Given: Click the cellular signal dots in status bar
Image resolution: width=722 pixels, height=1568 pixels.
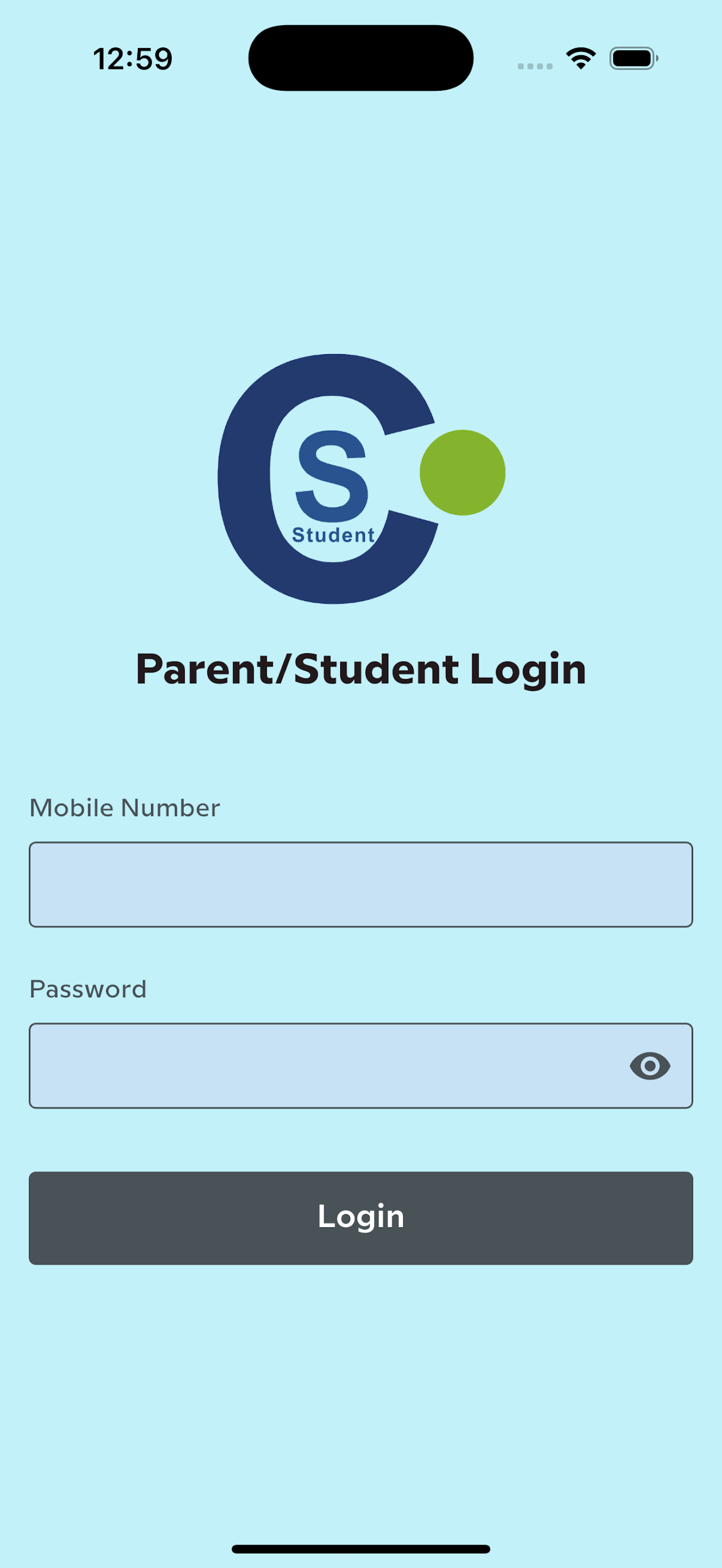Looking at the screenshot, I should [534, 63].
